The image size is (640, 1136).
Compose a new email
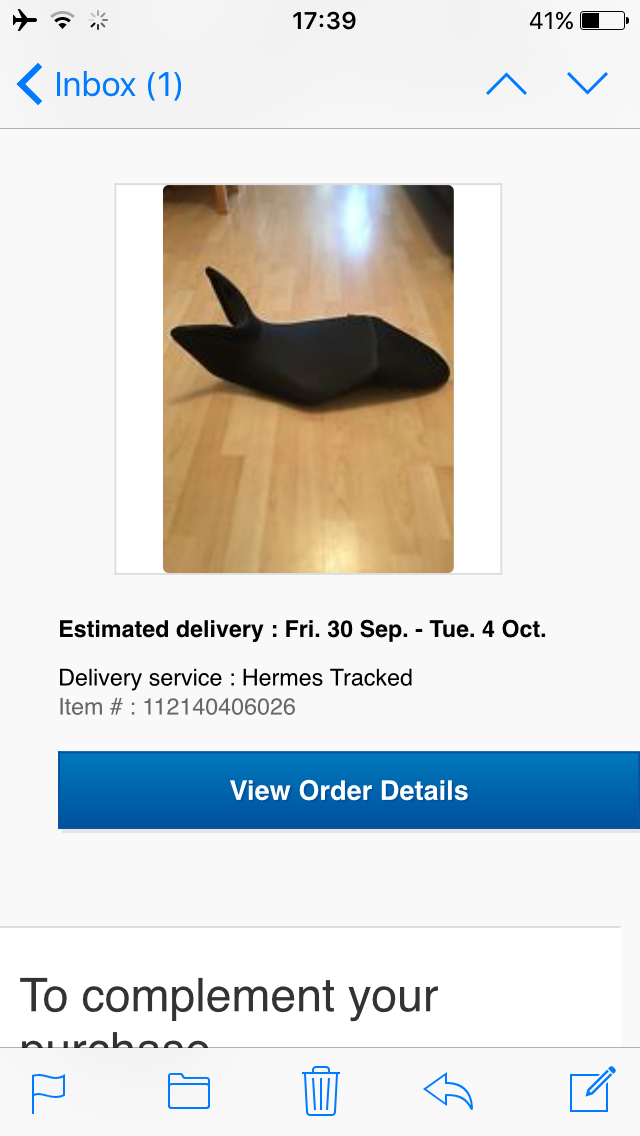point(592,1091)
